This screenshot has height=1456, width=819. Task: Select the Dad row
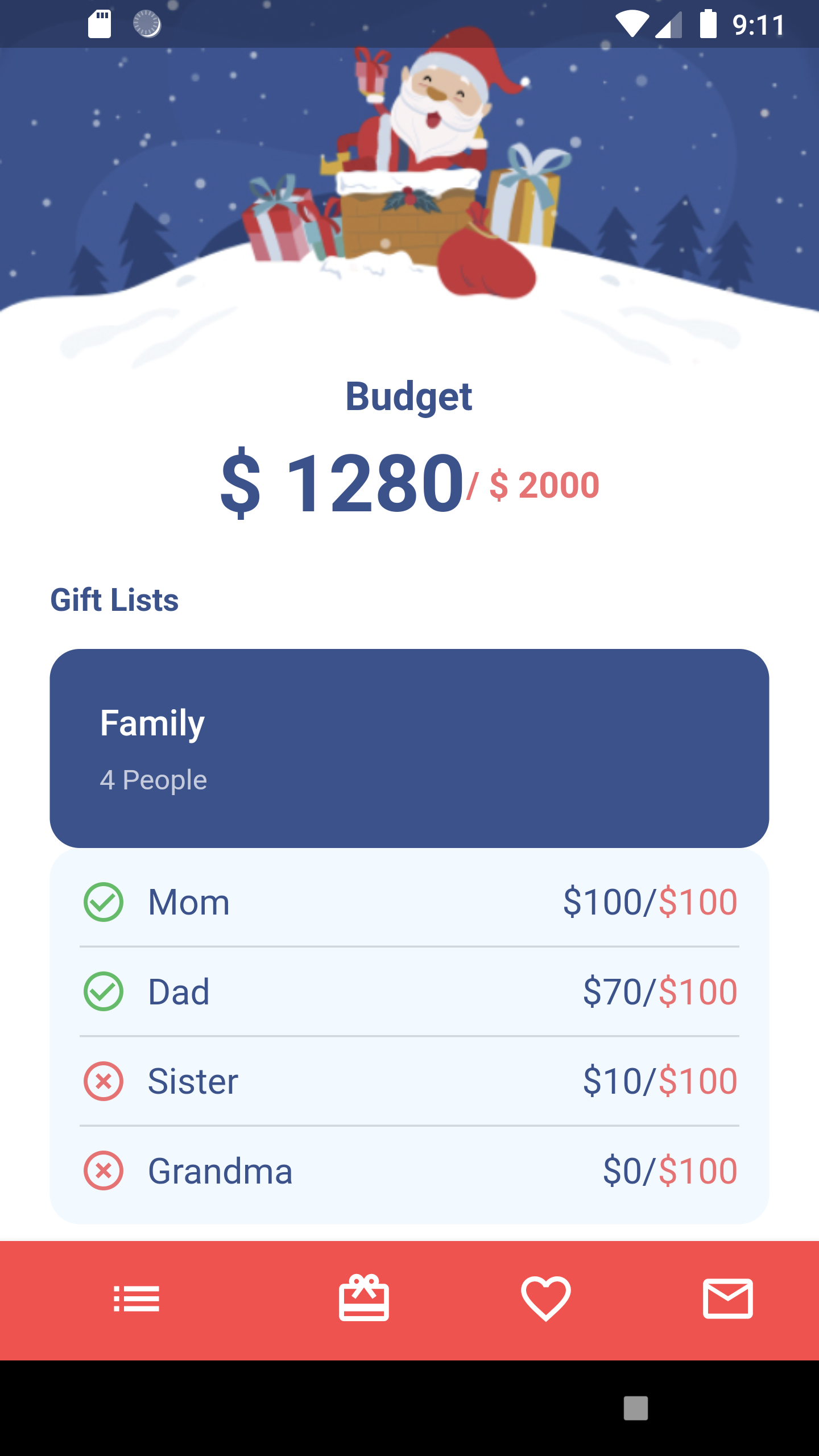pos(409,992)
